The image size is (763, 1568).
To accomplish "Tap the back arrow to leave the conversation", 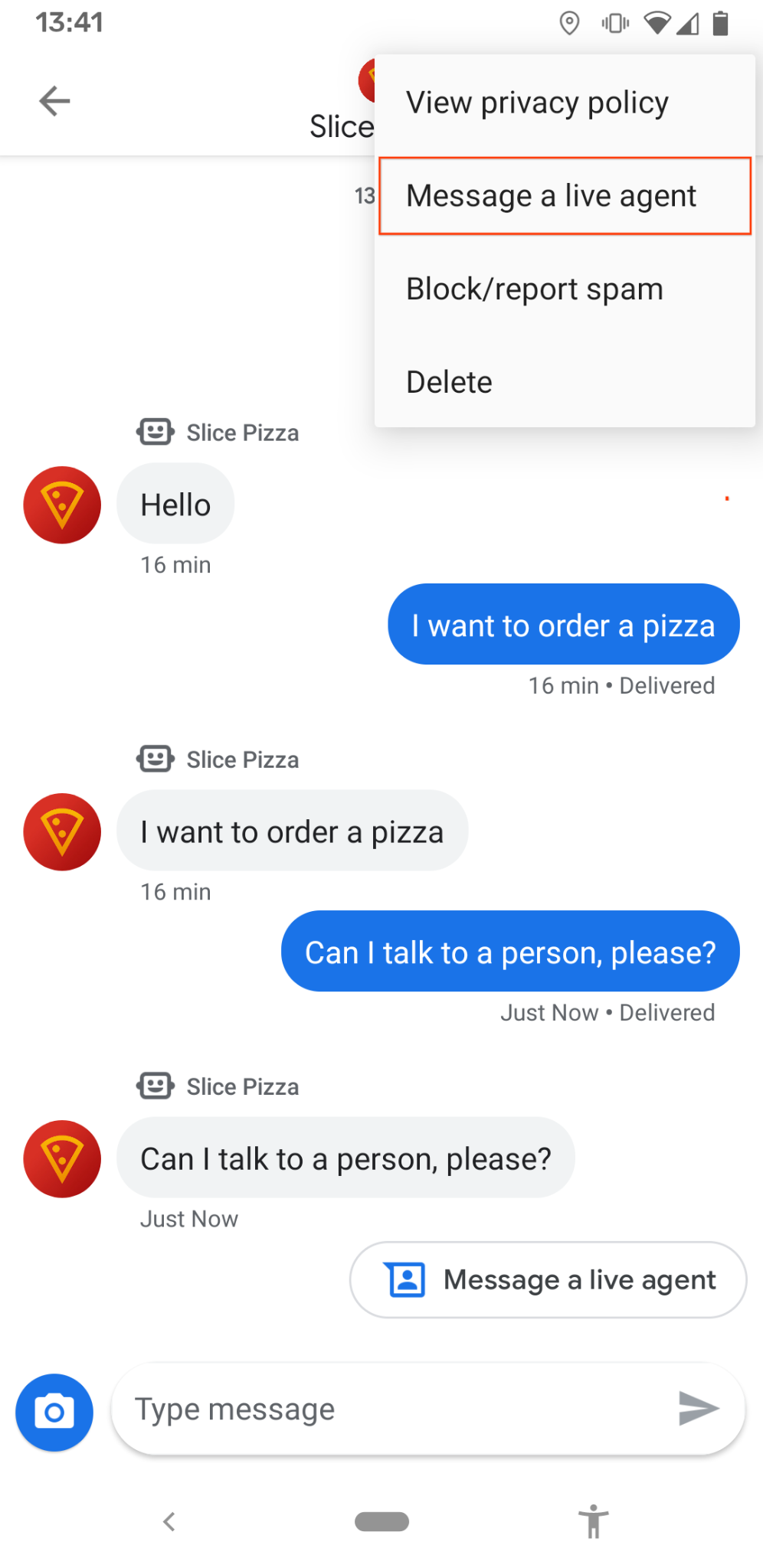I will pyautogui.click(x=54, y=100).
